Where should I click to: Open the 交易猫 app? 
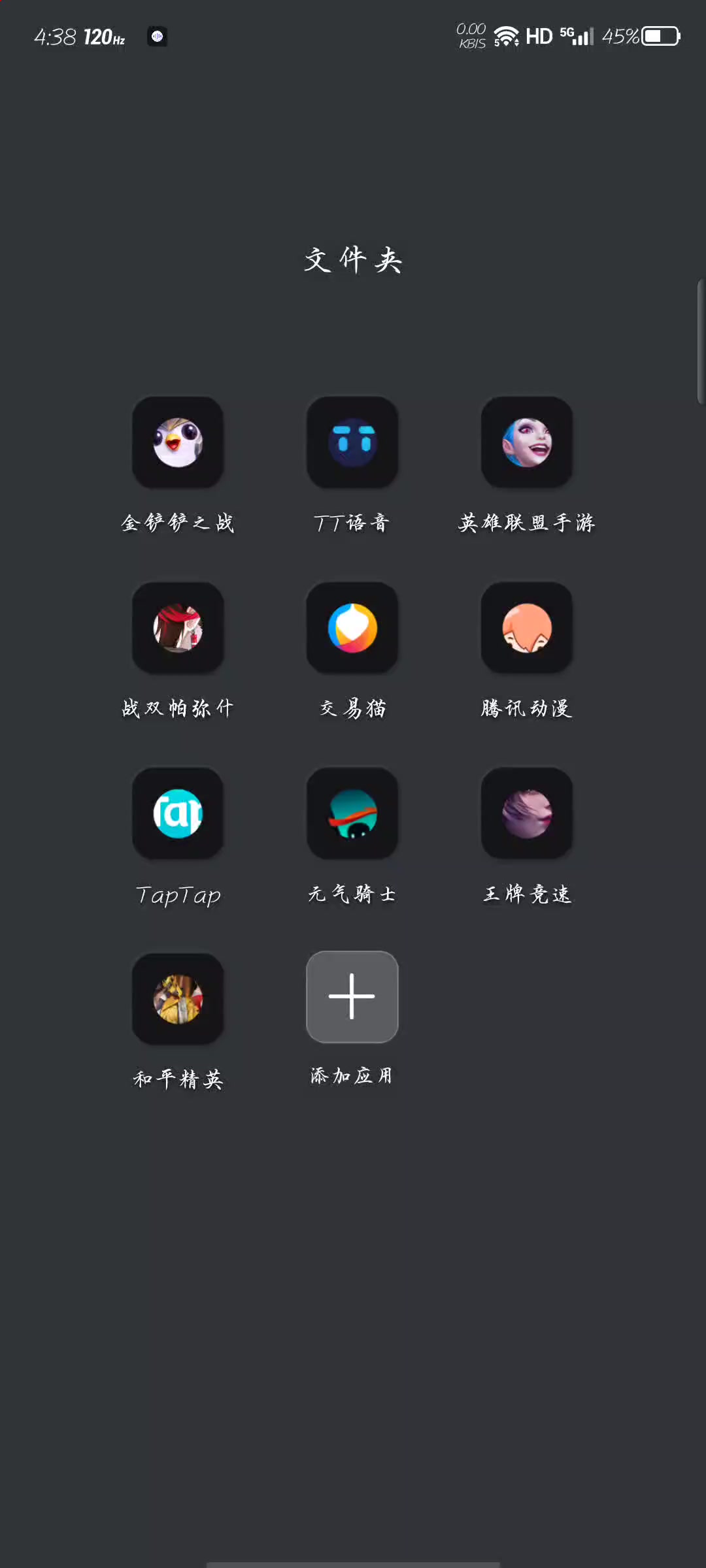pyautogui.click(x=352, y=628)
